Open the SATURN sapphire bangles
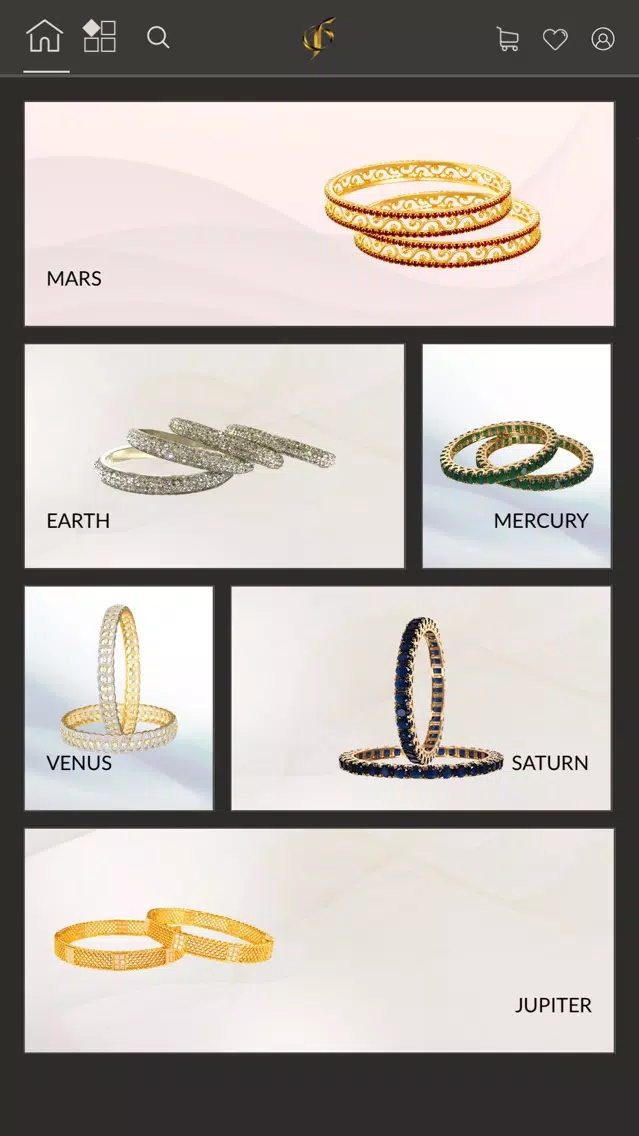Viewport: 639px width, 1136px height. click(421, 698)
